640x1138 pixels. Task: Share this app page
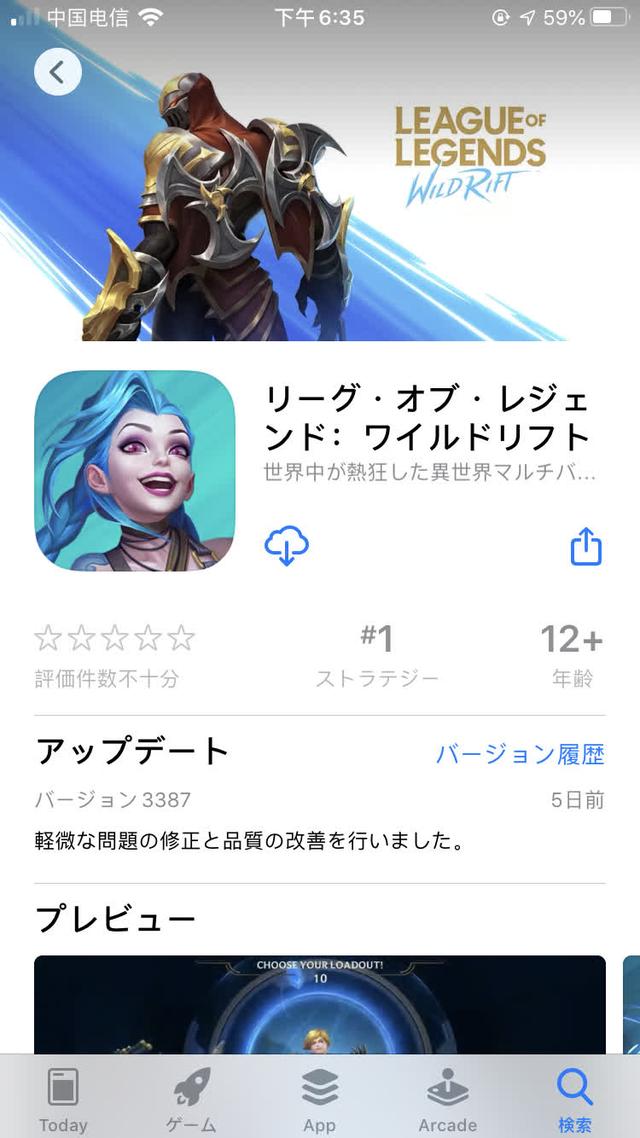(x=586, y=546)
